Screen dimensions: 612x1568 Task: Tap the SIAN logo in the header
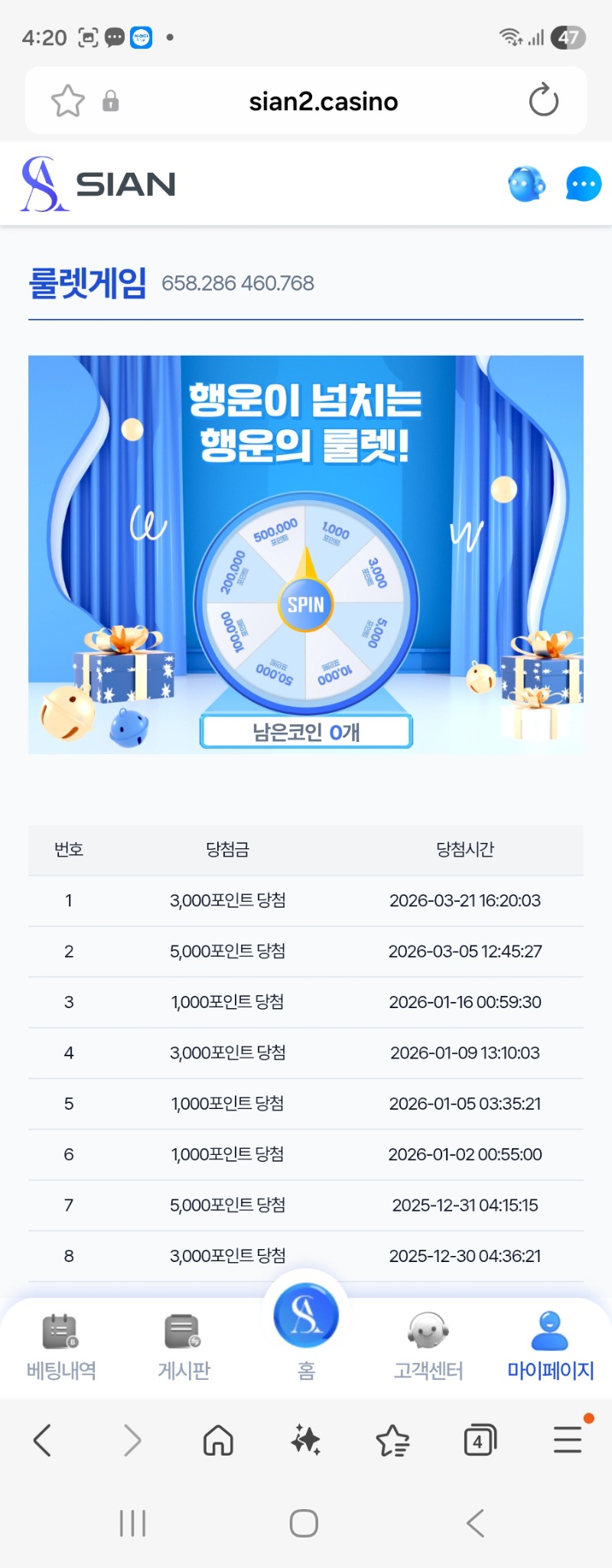(99, 184)
